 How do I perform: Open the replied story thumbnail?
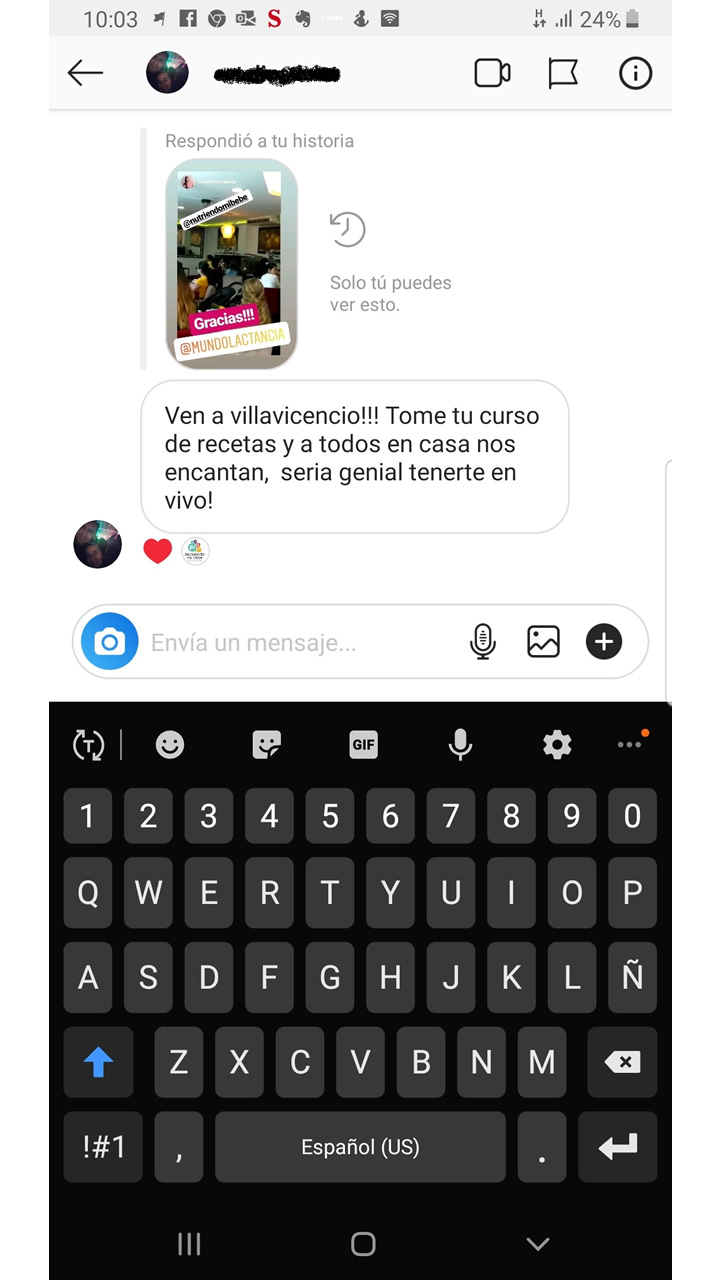pyautogui.click(x=232, y=264)
